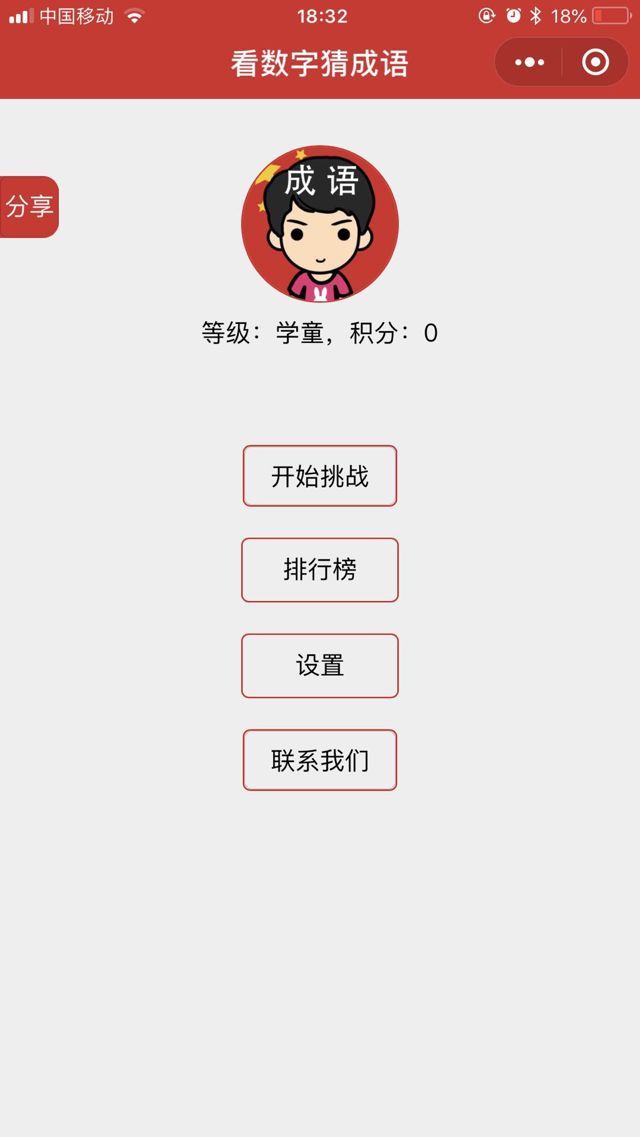Open the mini program more-options menu
Viewport: 640px width, 1137px height.
529,63
